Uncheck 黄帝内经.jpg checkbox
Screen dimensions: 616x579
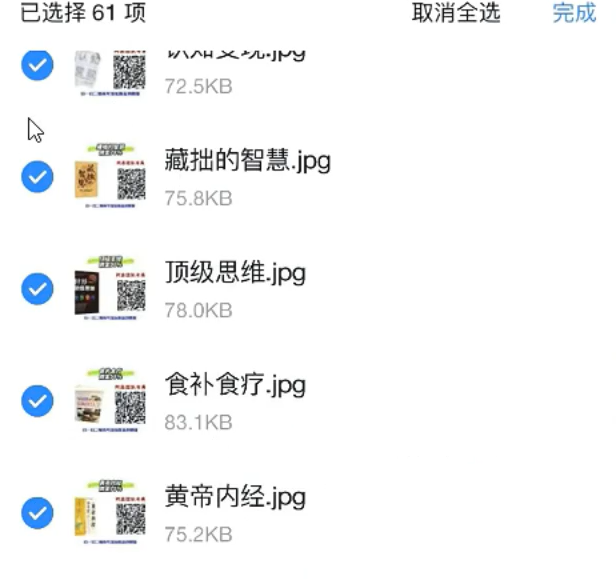[37, 513]
